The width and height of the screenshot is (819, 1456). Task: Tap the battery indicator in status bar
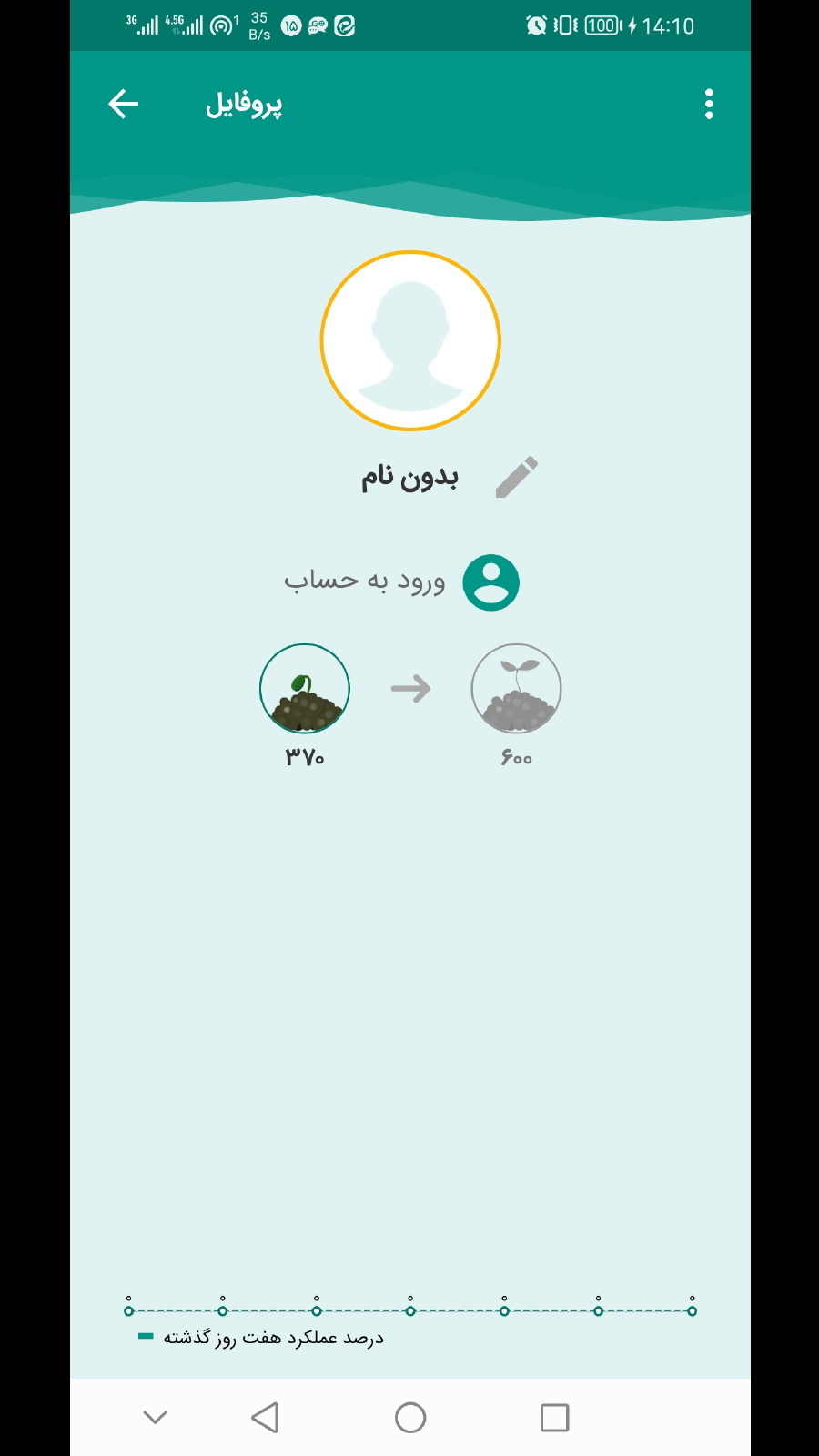coord(601,26)
